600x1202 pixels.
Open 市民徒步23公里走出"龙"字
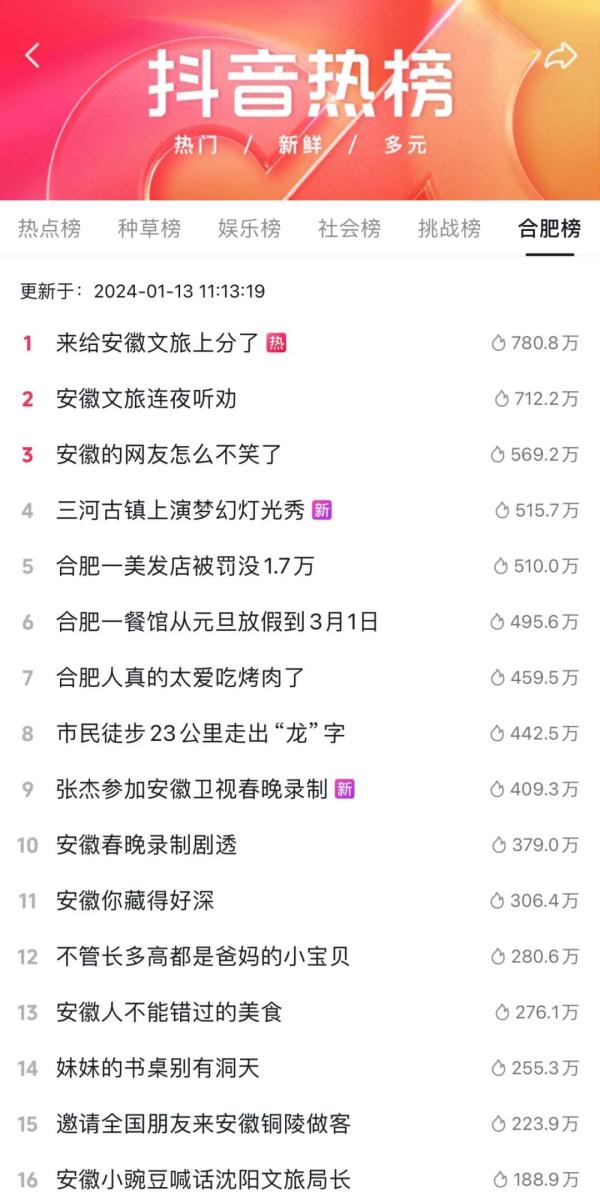(200, 734)
